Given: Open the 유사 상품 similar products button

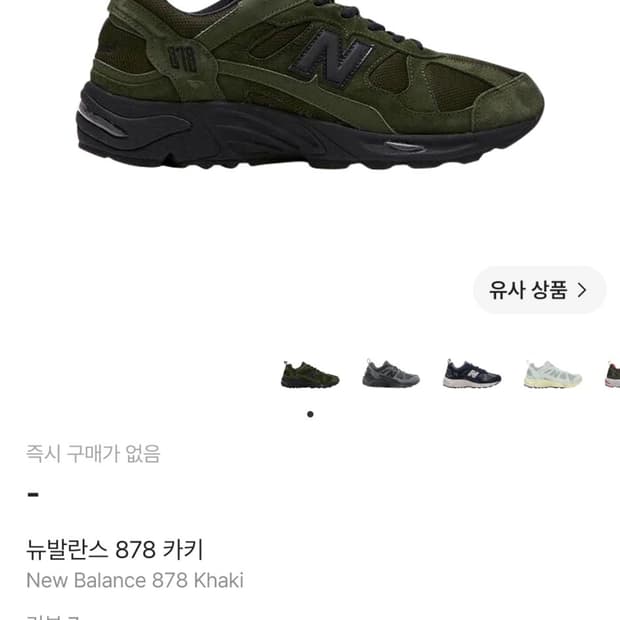Looking at the screenshot, I should pos(539,290).
